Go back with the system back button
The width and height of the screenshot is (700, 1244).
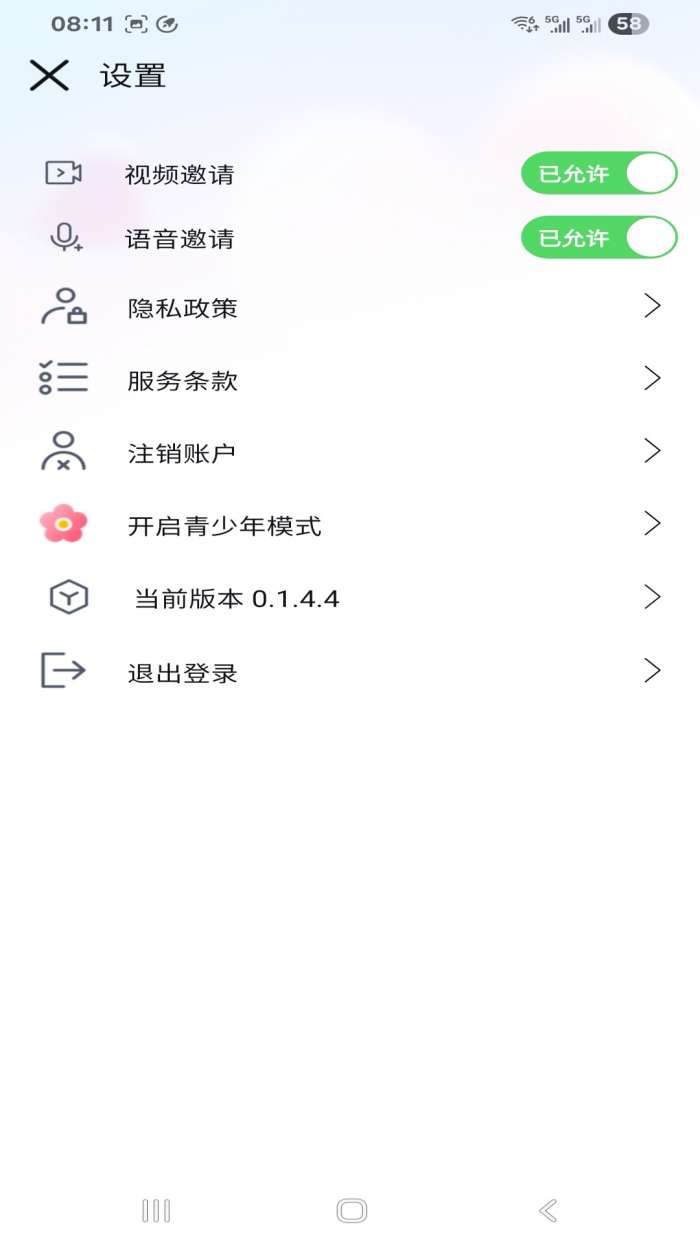click(548, 1211)
